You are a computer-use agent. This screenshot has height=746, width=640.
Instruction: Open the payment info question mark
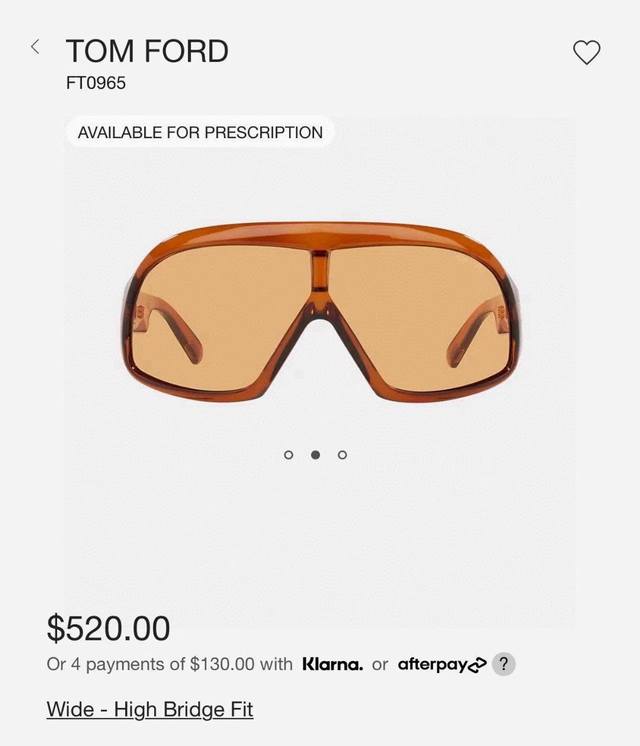tap(505, 664)
